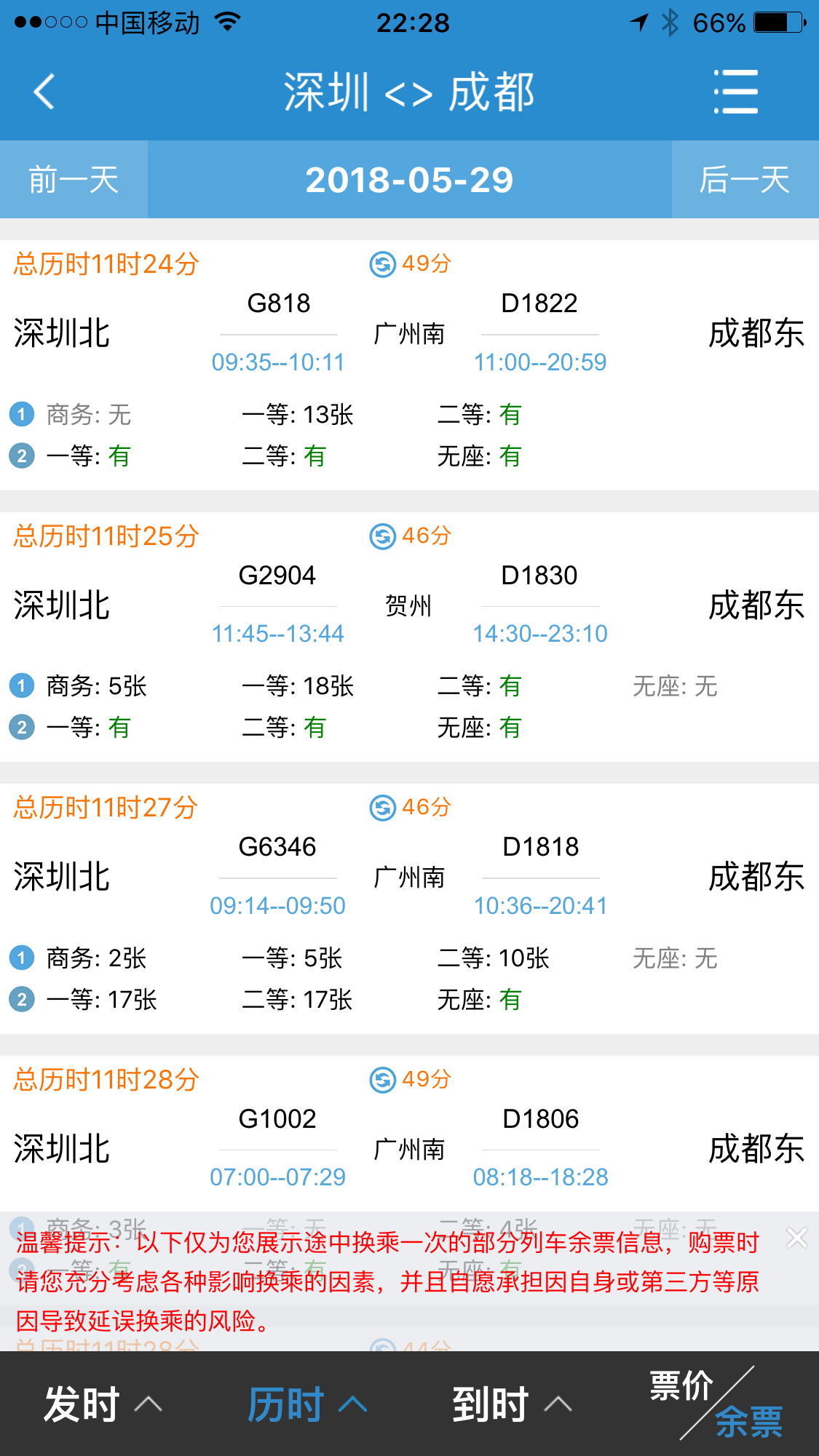
Task: Open the list menu icon in header
Action: click(735, 92)
